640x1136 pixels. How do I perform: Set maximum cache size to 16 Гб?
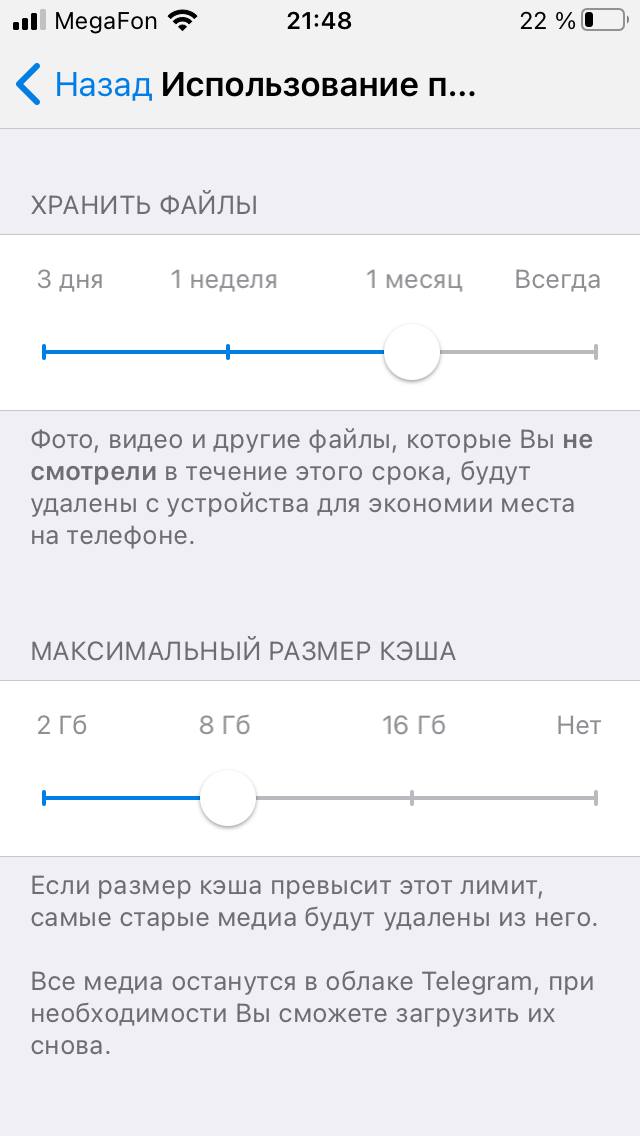click(x=412, y=798)
